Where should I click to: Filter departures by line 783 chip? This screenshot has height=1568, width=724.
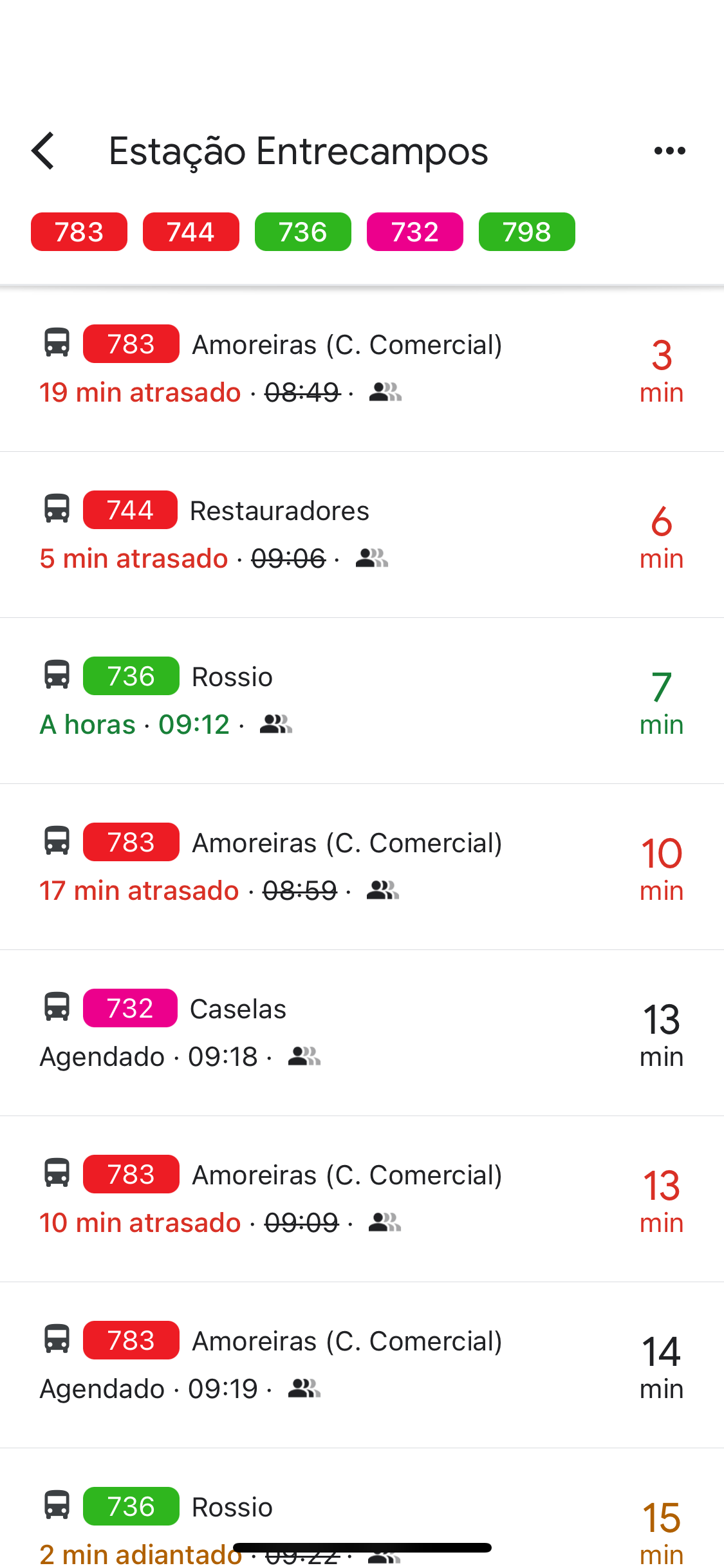tap(79, 232)
